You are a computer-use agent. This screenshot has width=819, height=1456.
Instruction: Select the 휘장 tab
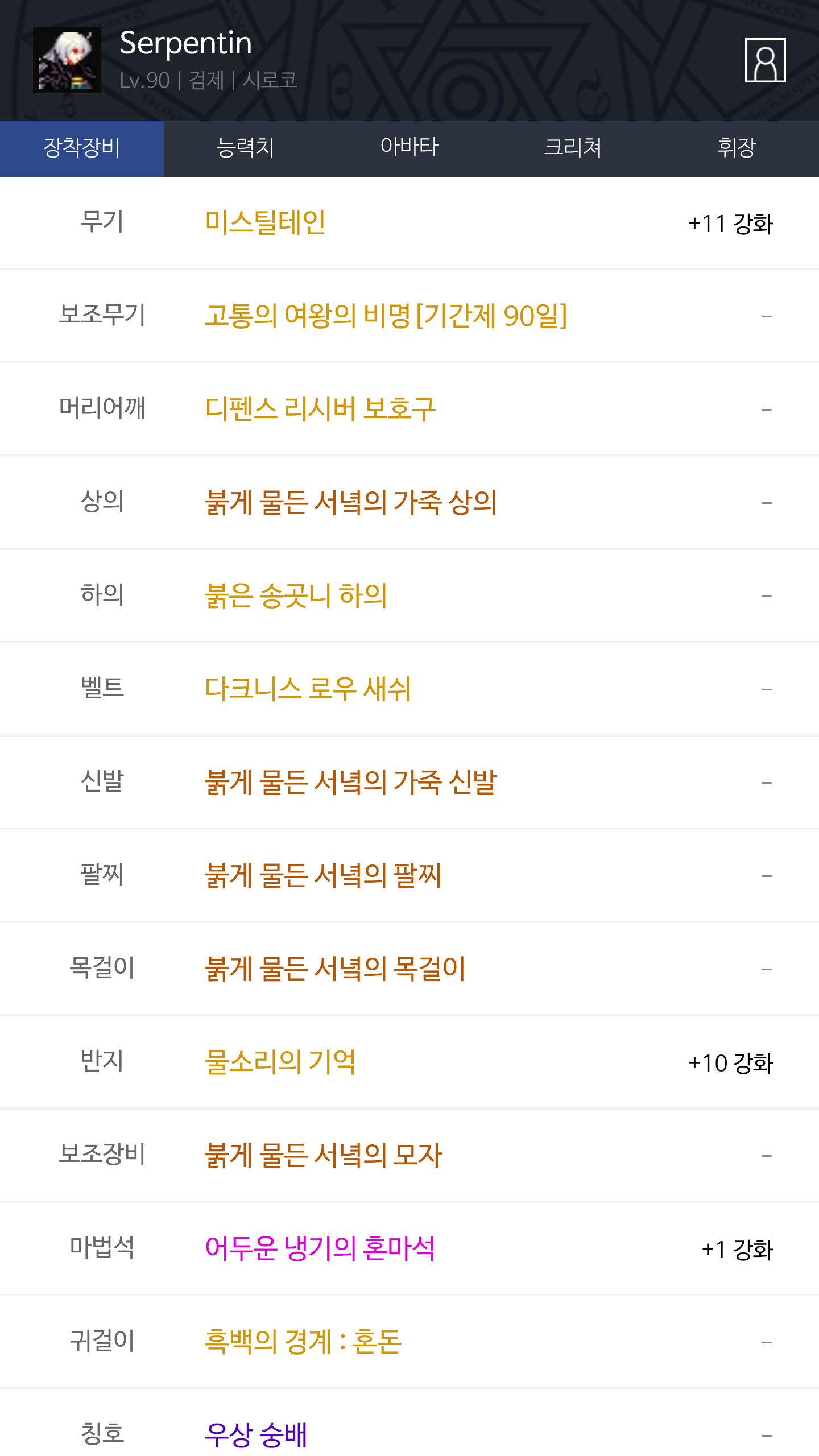737,148
